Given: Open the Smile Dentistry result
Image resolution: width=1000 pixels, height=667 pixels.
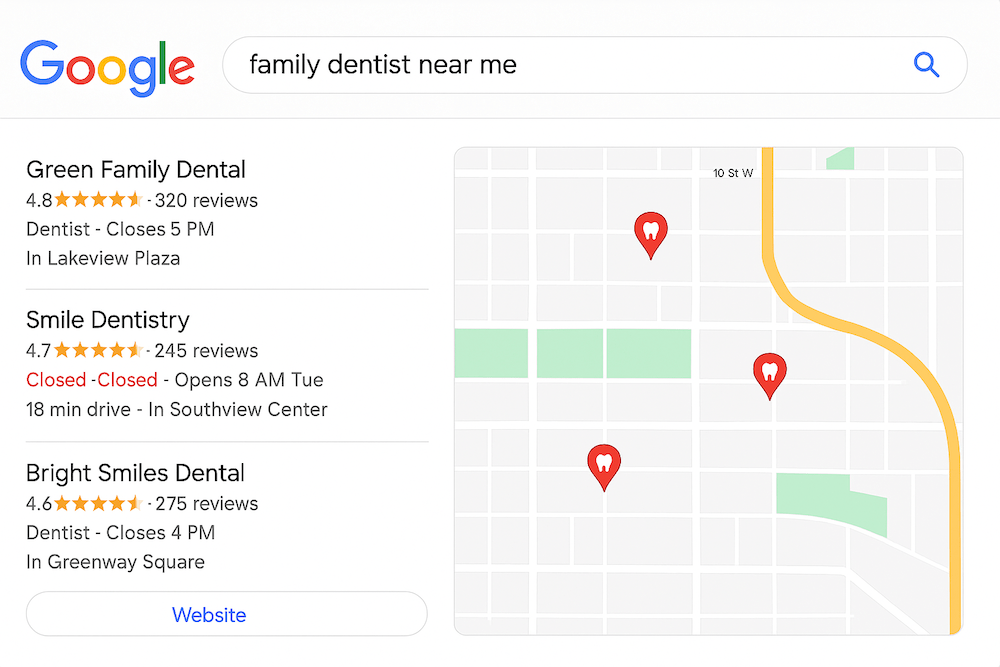Looking at the screenshot, I should (x=108, y=321).
